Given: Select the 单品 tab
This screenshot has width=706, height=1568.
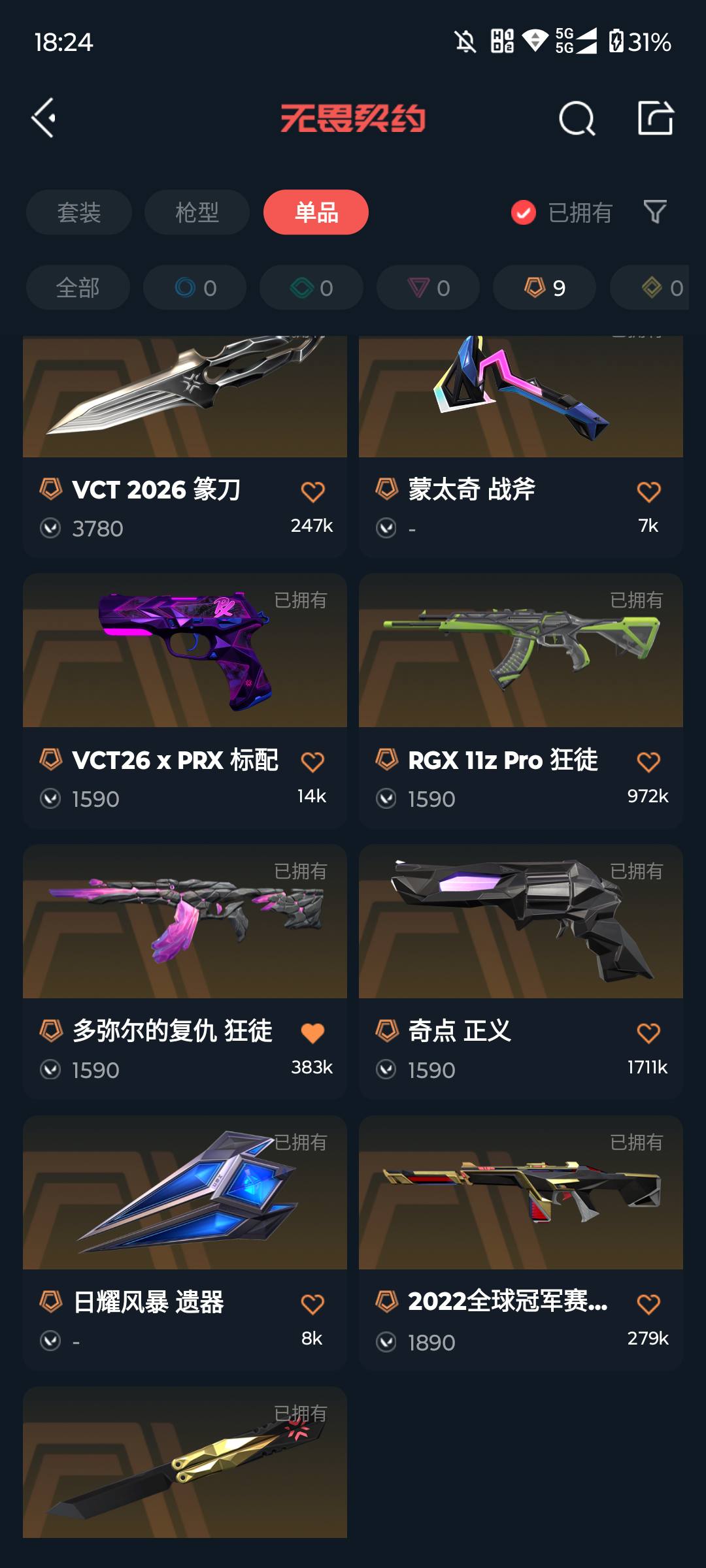Looking at the screenshot, I should [x=316, y=212].
